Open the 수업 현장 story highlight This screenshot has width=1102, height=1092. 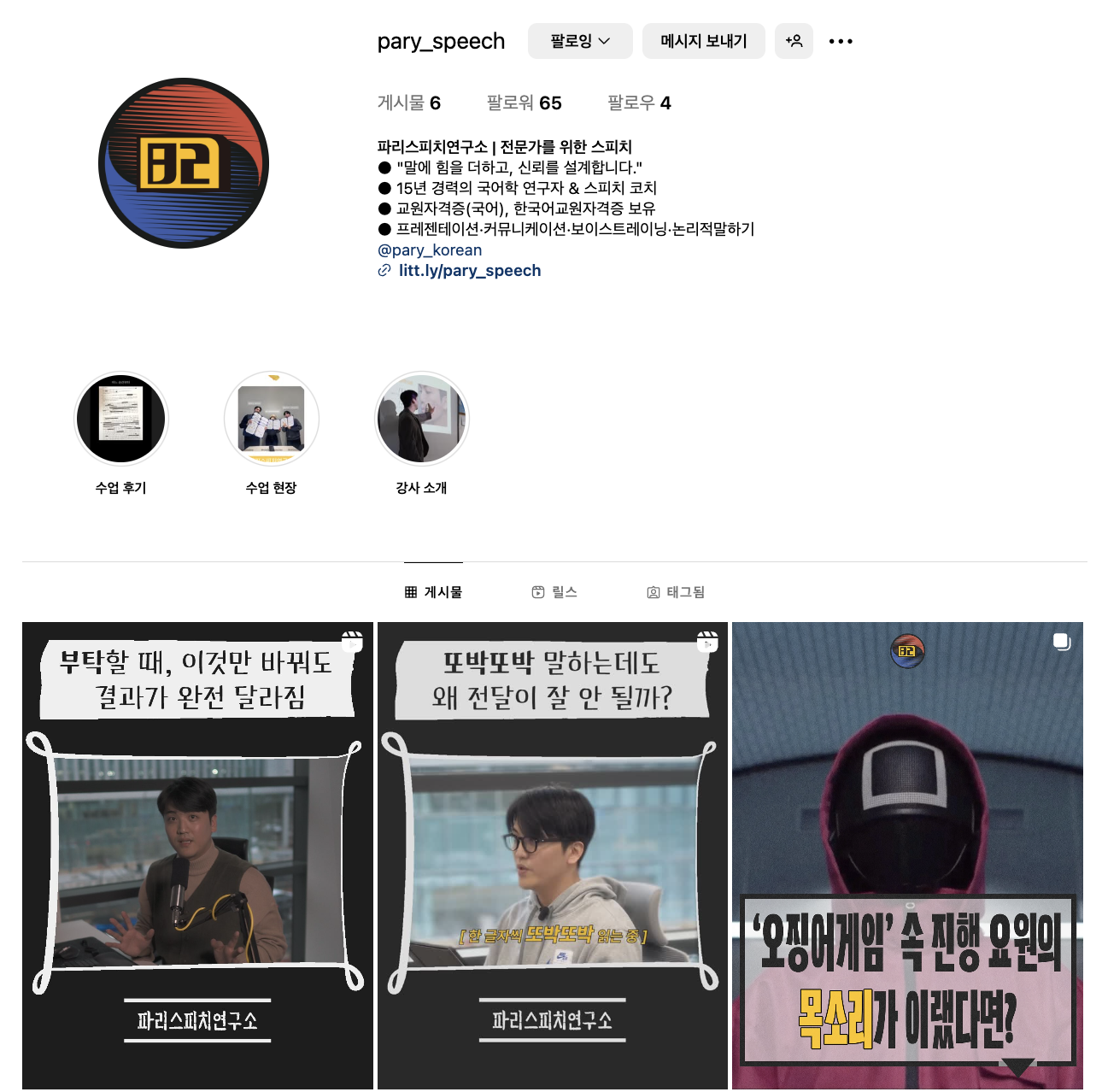pos(272,420)
